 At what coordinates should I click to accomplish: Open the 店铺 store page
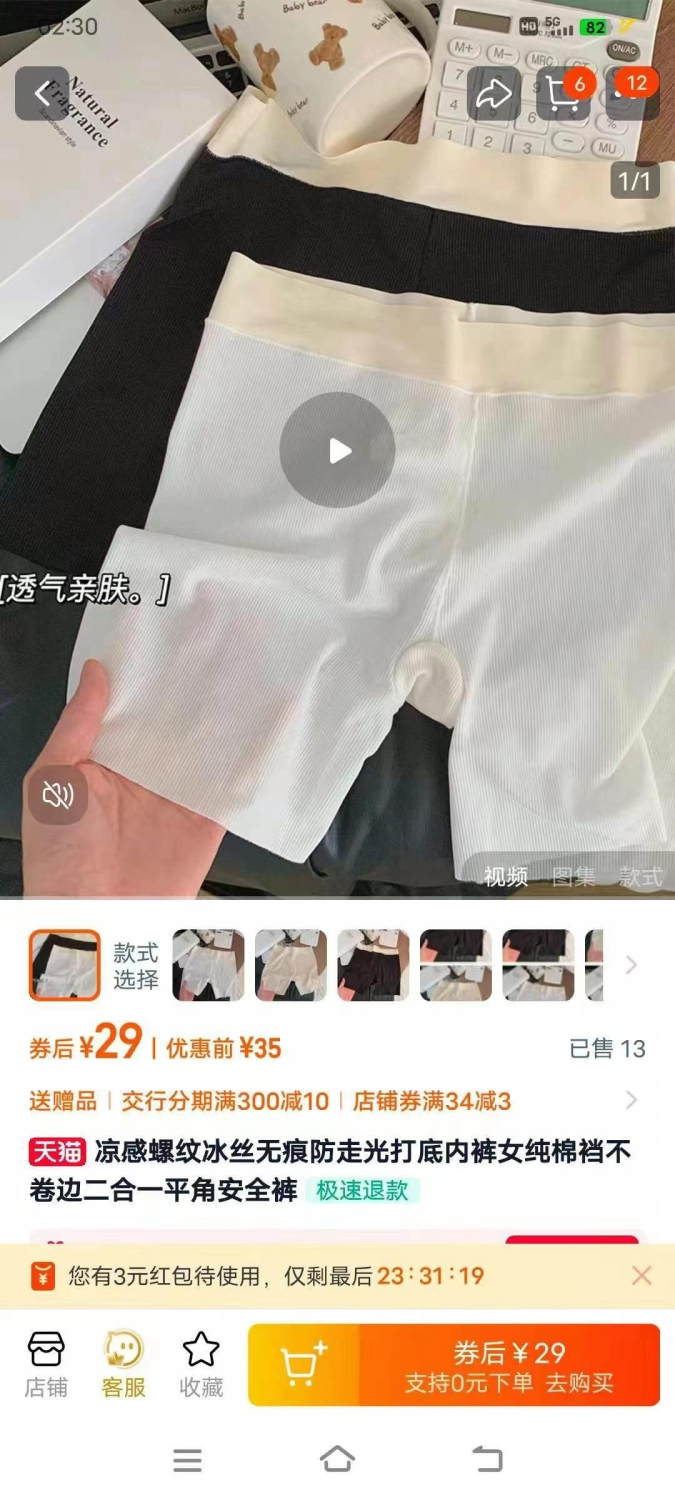pyautogui.click(x=46, y=1365)
